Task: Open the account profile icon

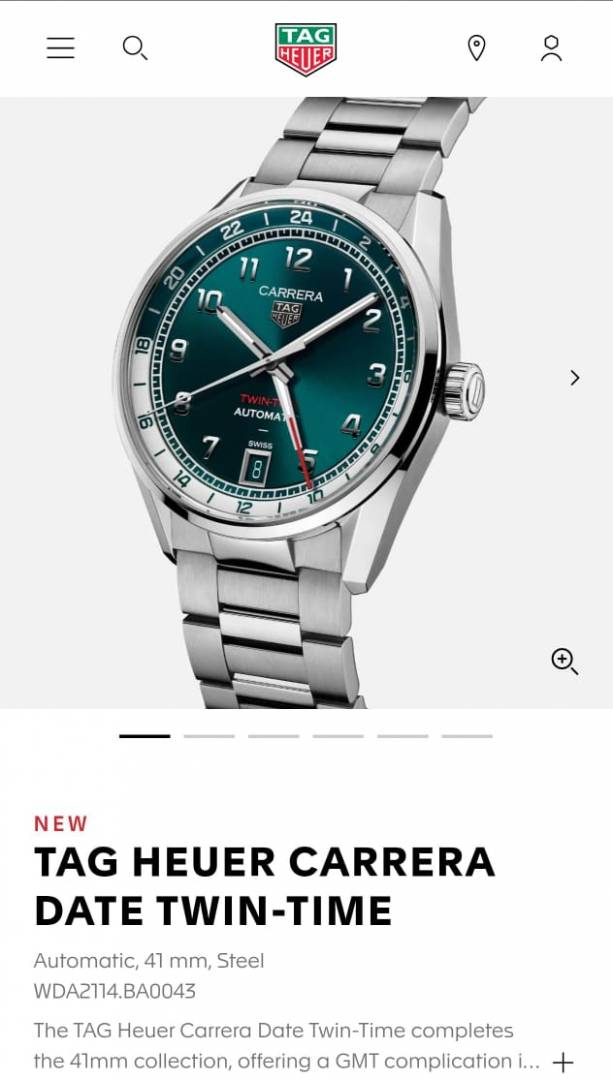Action: (551, 47)
